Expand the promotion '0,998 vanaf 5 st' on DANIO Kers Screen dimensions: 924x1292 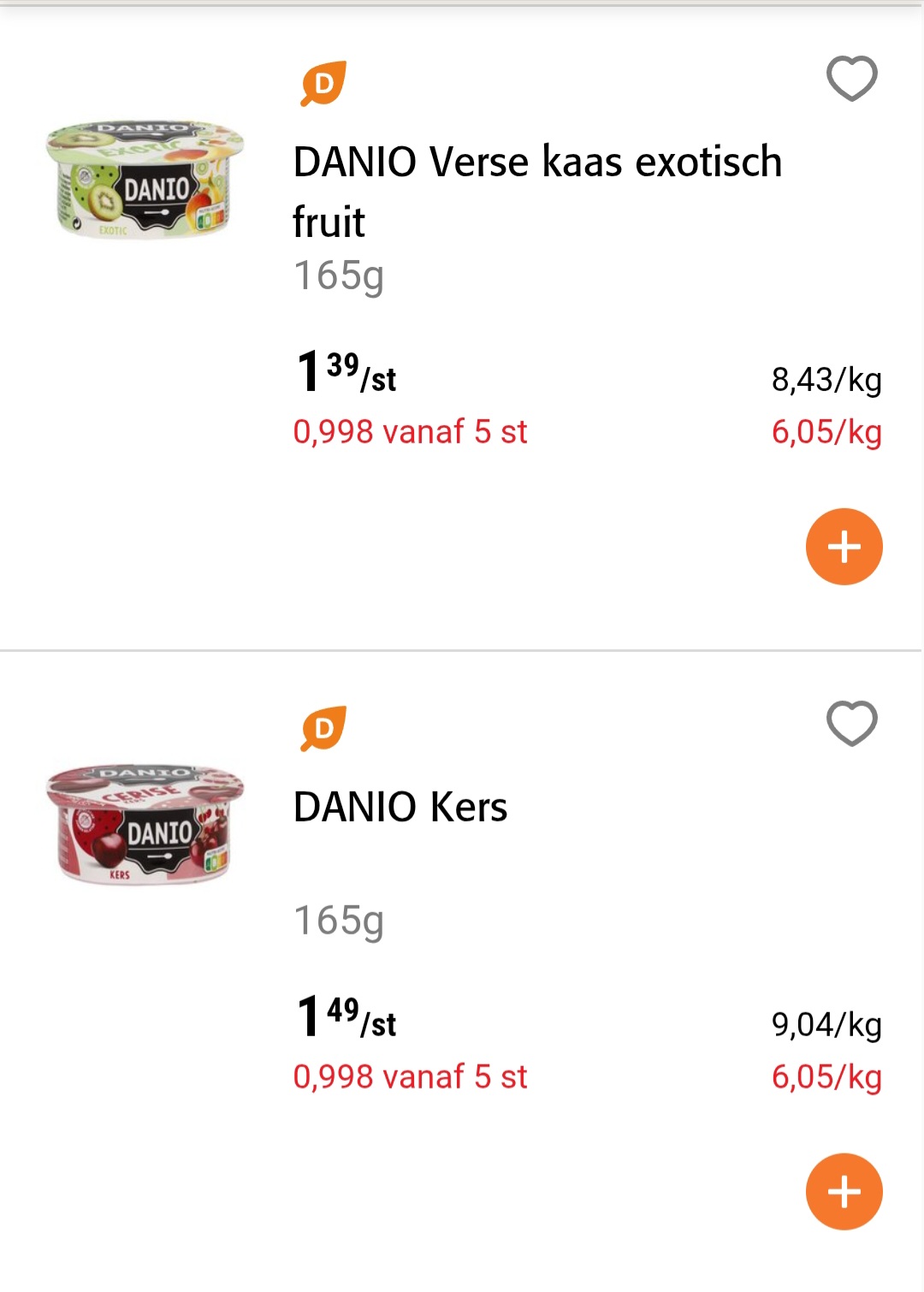(411, 1078)
